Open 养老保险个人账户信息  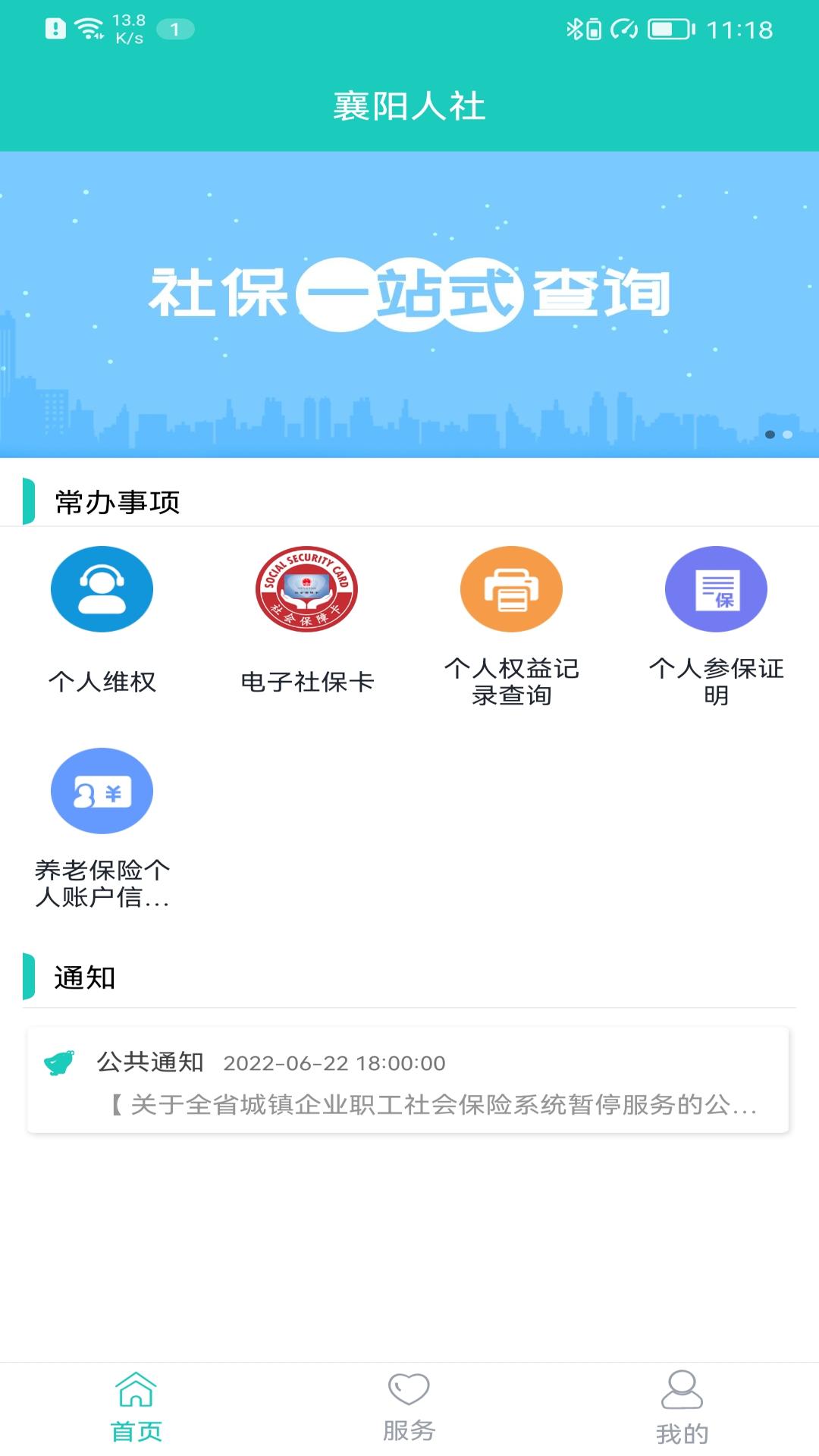pos(102,828)
